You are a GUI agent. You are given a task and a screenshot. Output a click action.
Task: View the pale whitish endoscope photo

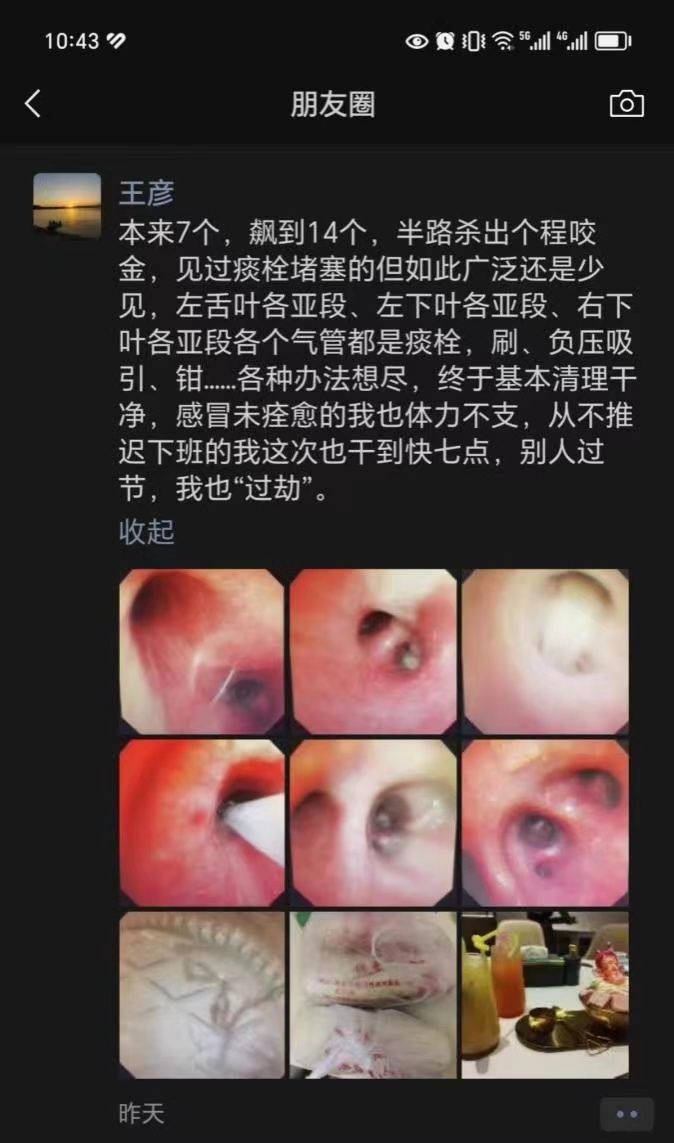pos(545,651)
